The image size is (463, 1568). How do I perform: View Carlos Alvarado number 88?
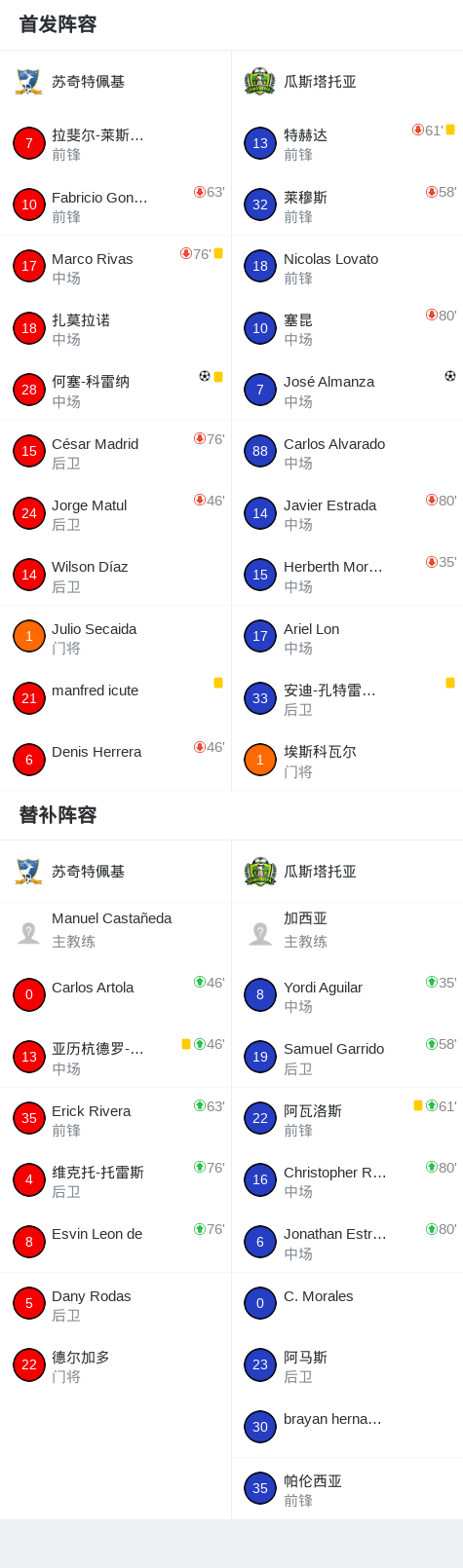[347, 452]
